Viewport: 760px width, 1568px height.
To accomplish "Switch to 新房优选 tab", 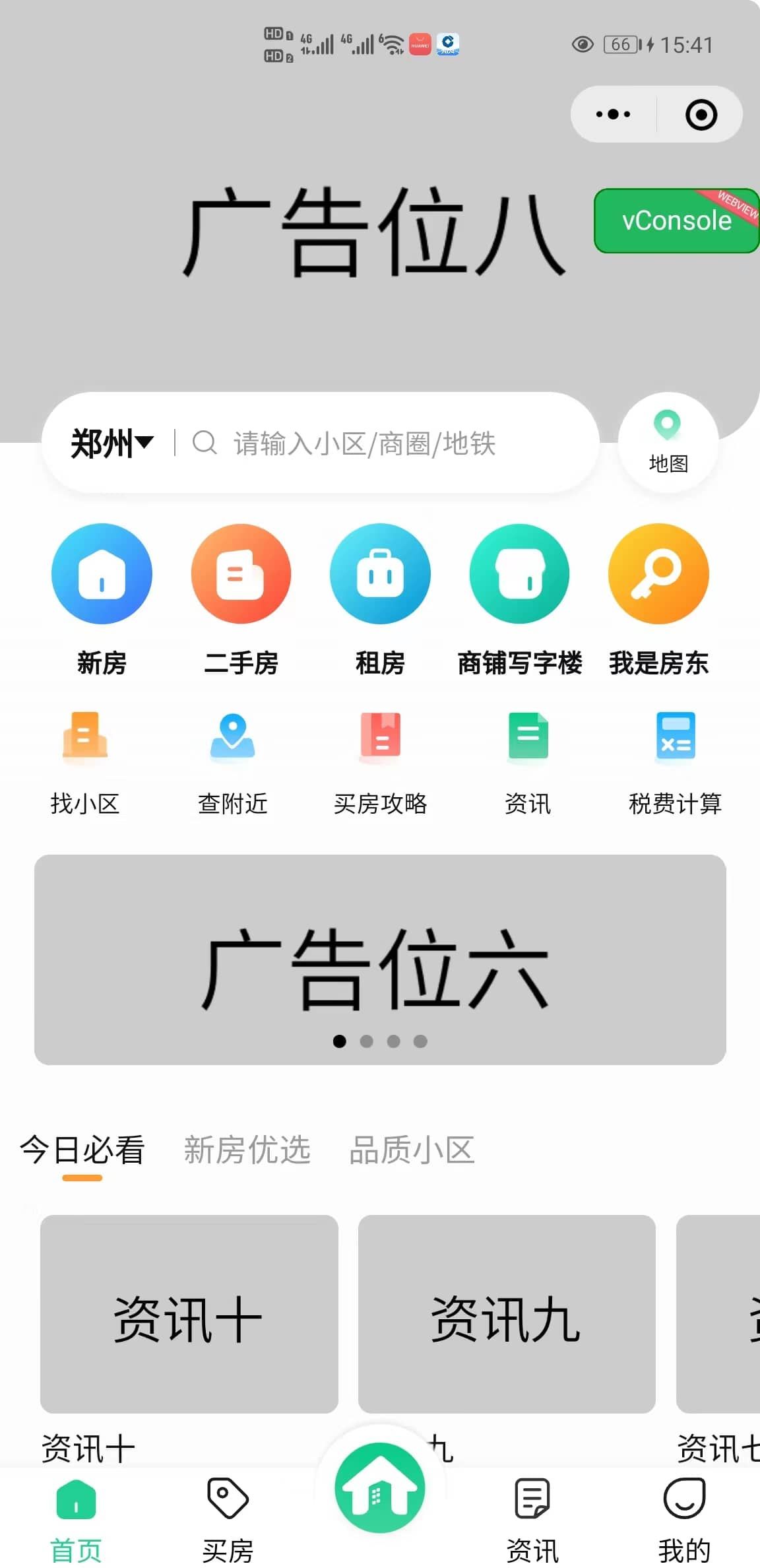I will 247,1150.
